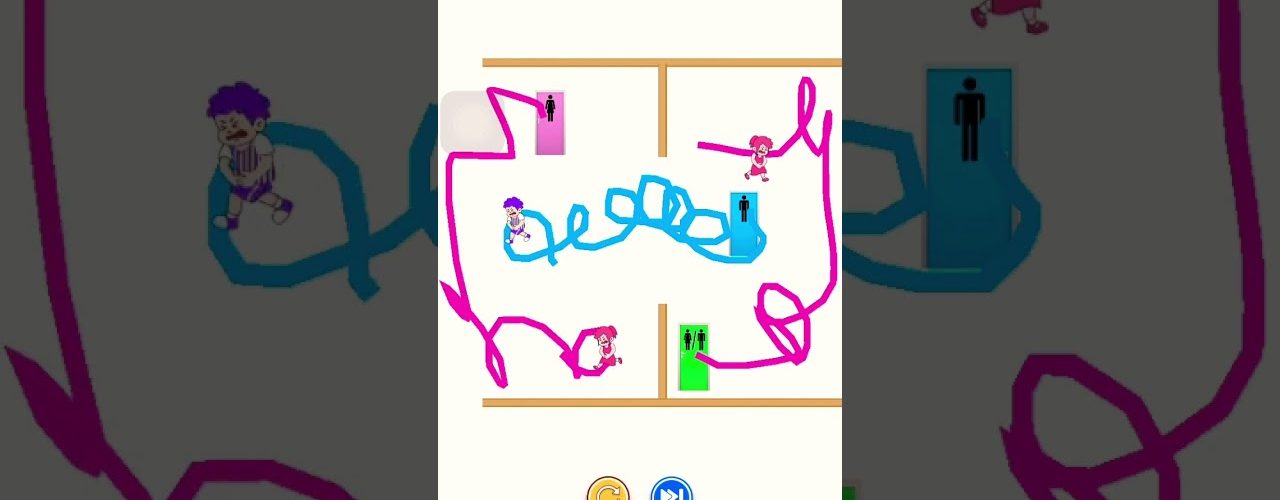Skip this level with blue skip button
This screenshot has height=500, width=1280.
[x=671, y=492]
